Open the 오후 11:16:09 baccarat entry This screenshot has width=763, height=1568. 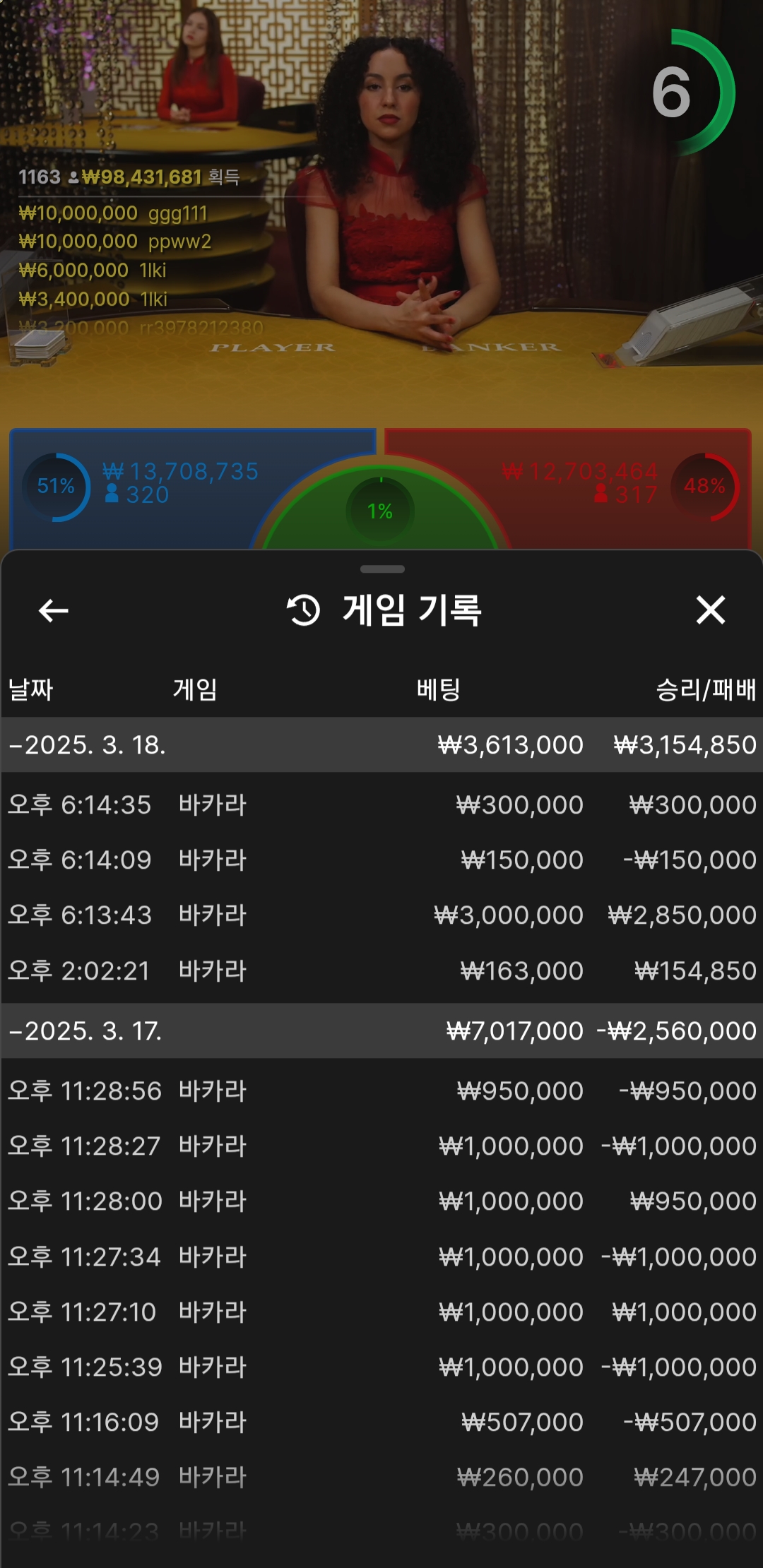[381, 1422]
